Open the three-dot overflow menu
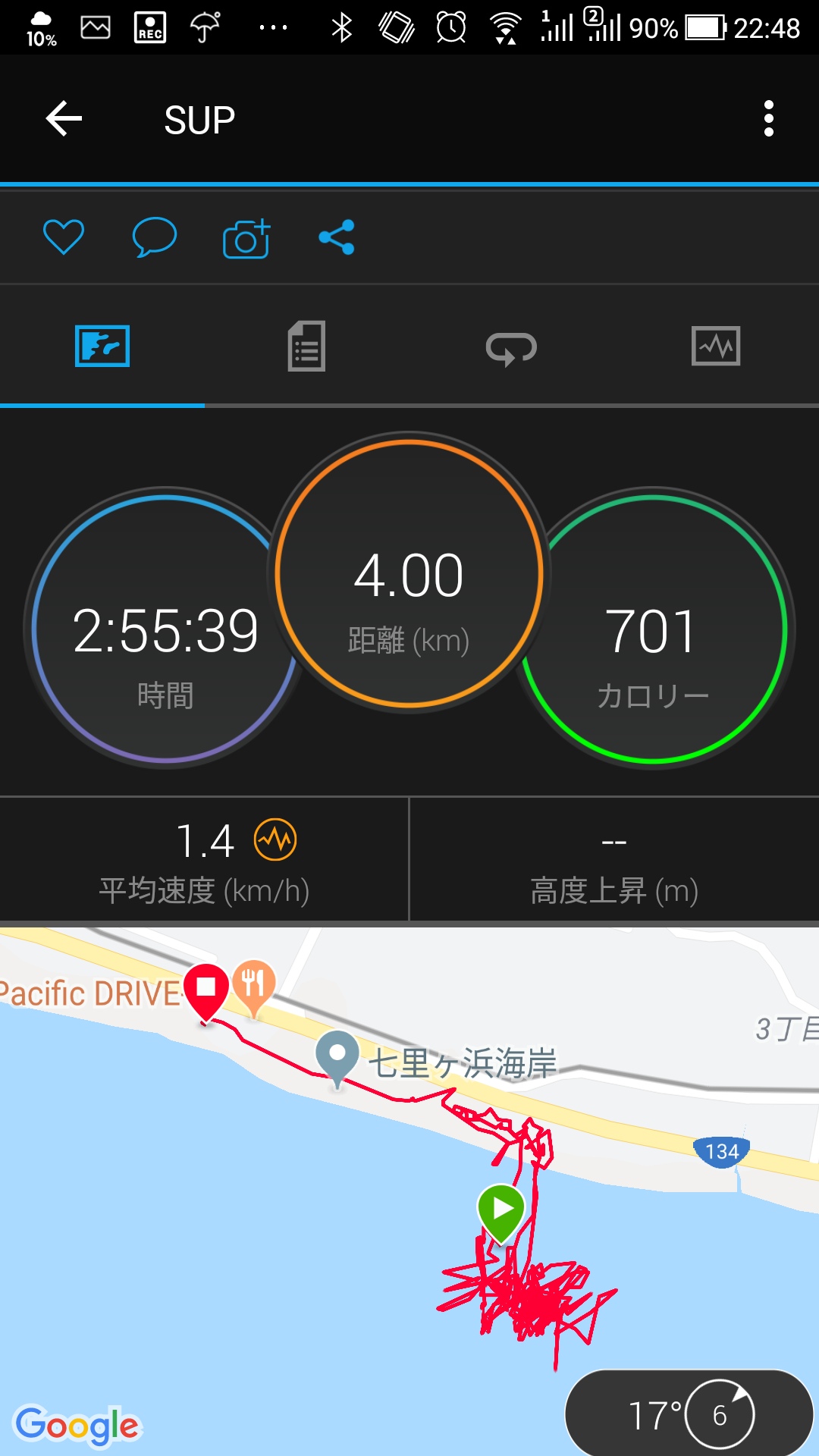Viewport: 819px width, 1456px height. click(768, 119)
